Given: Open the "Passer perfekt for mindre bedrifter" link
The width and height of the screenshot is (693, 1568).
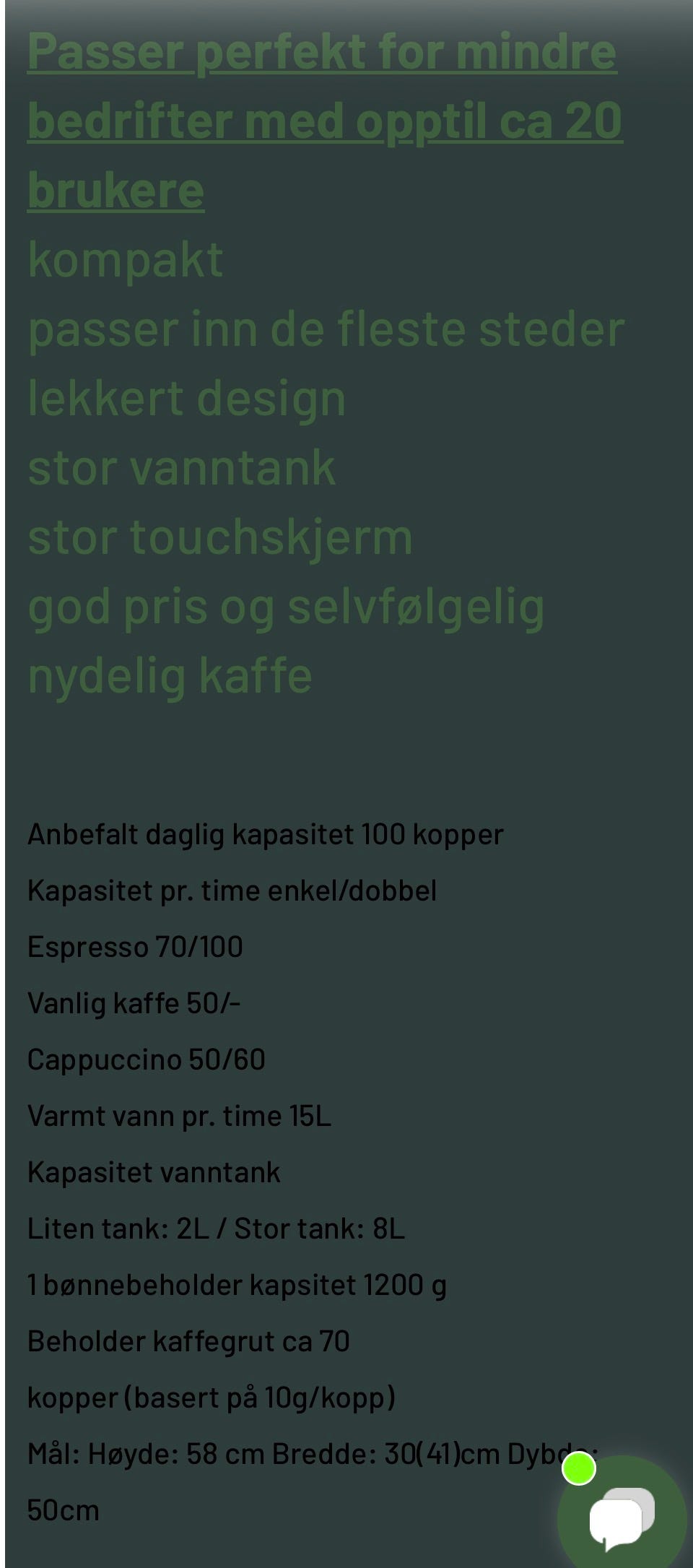Looking at the screenshot, I should point(325,120).
